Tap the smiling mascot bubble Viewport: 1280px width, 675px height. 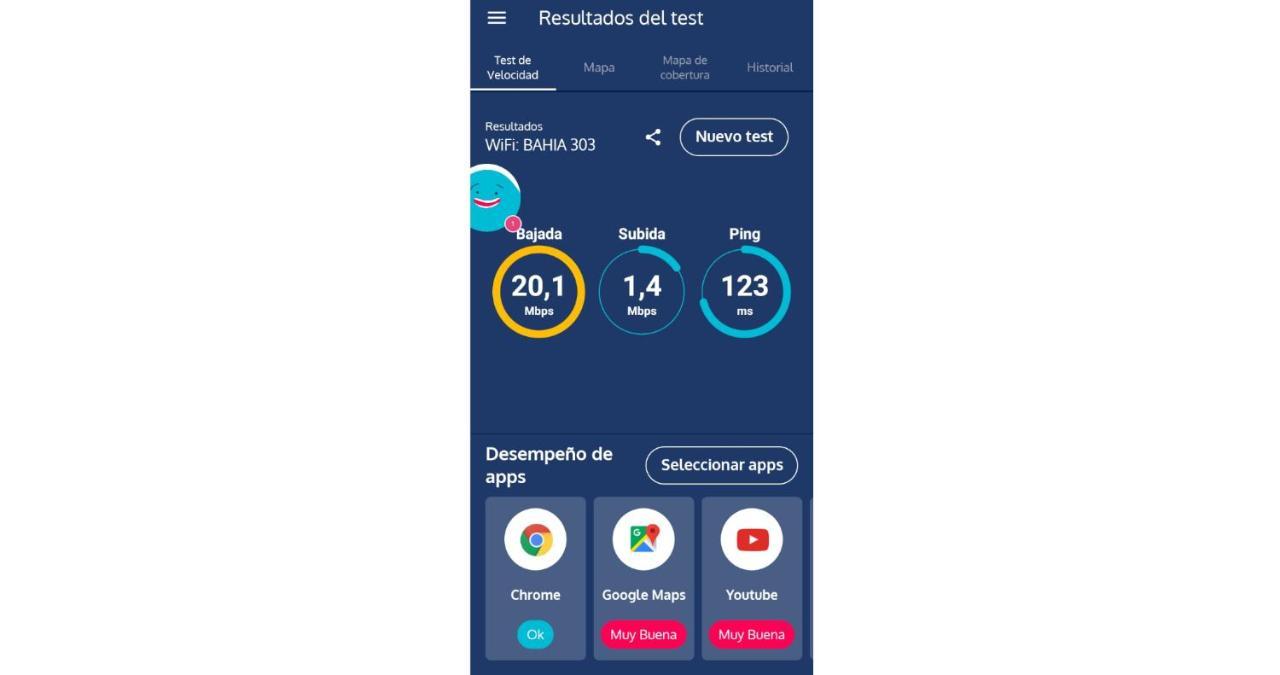[490, 197]
